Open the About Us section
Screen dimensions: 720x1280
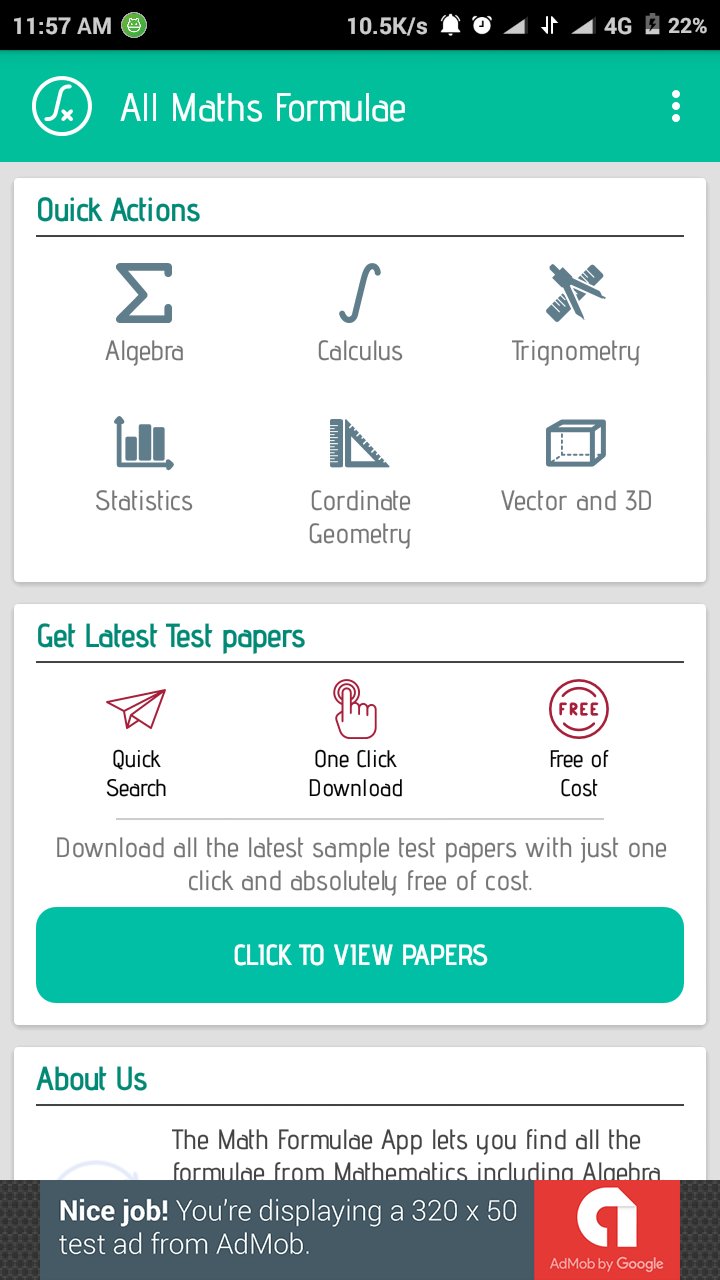point(91,1079)
